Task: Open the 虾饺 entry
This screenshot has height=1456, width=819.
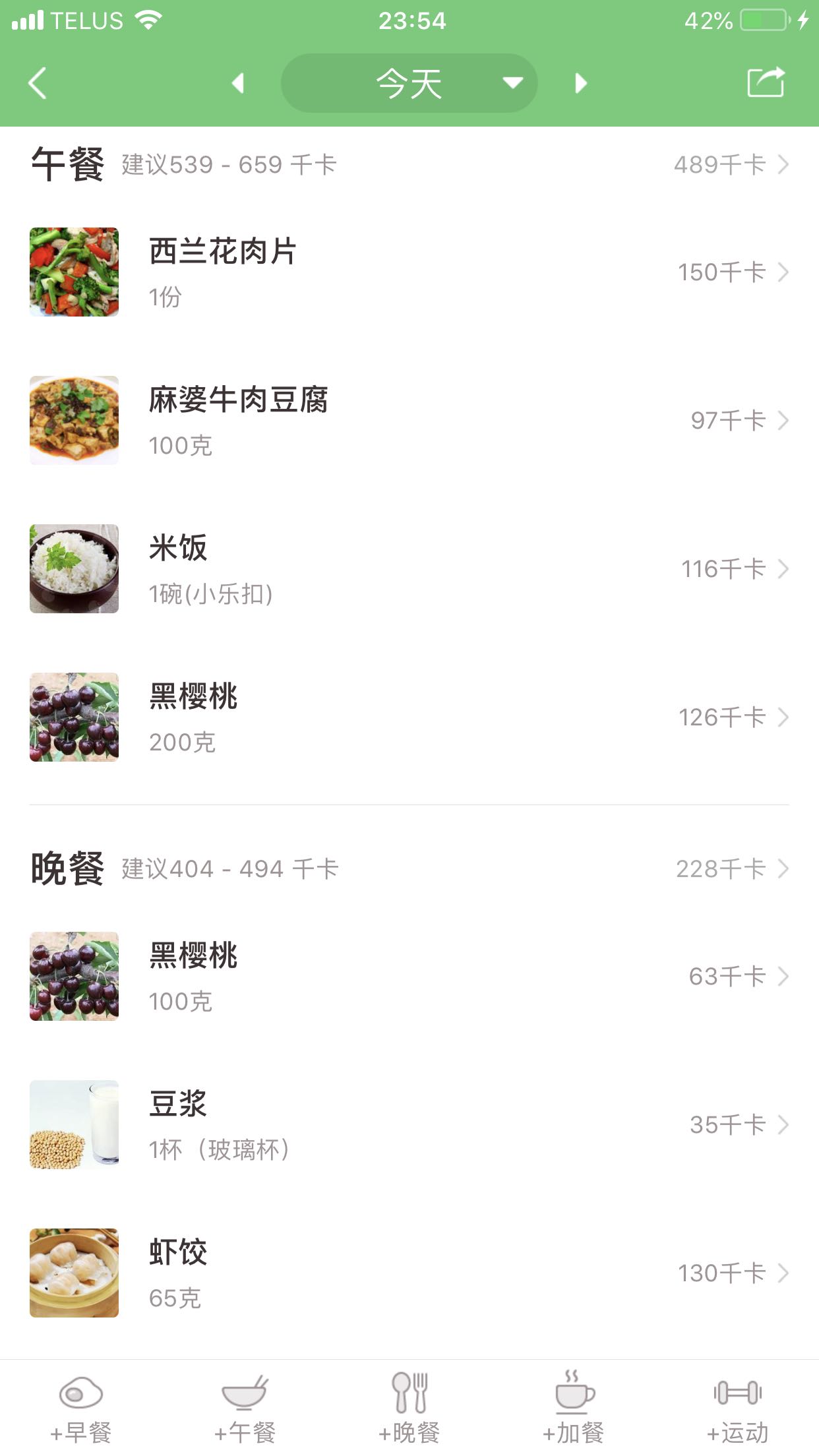Action: [409, 1273]
